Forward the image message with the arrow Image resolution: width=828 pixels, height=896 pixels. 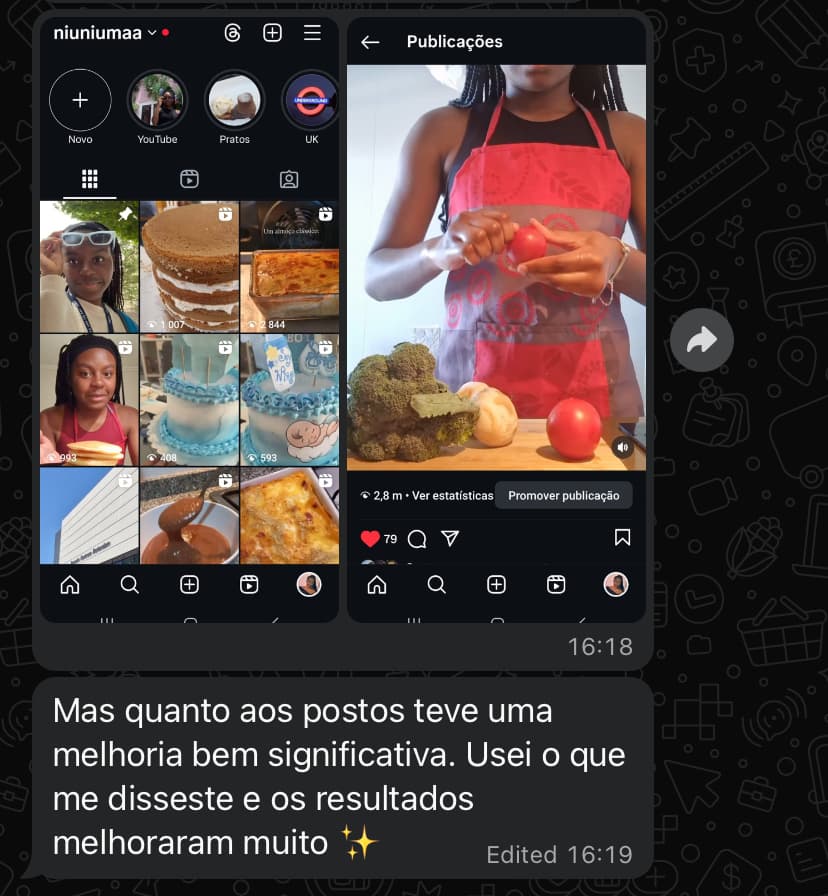coord(702,340)
